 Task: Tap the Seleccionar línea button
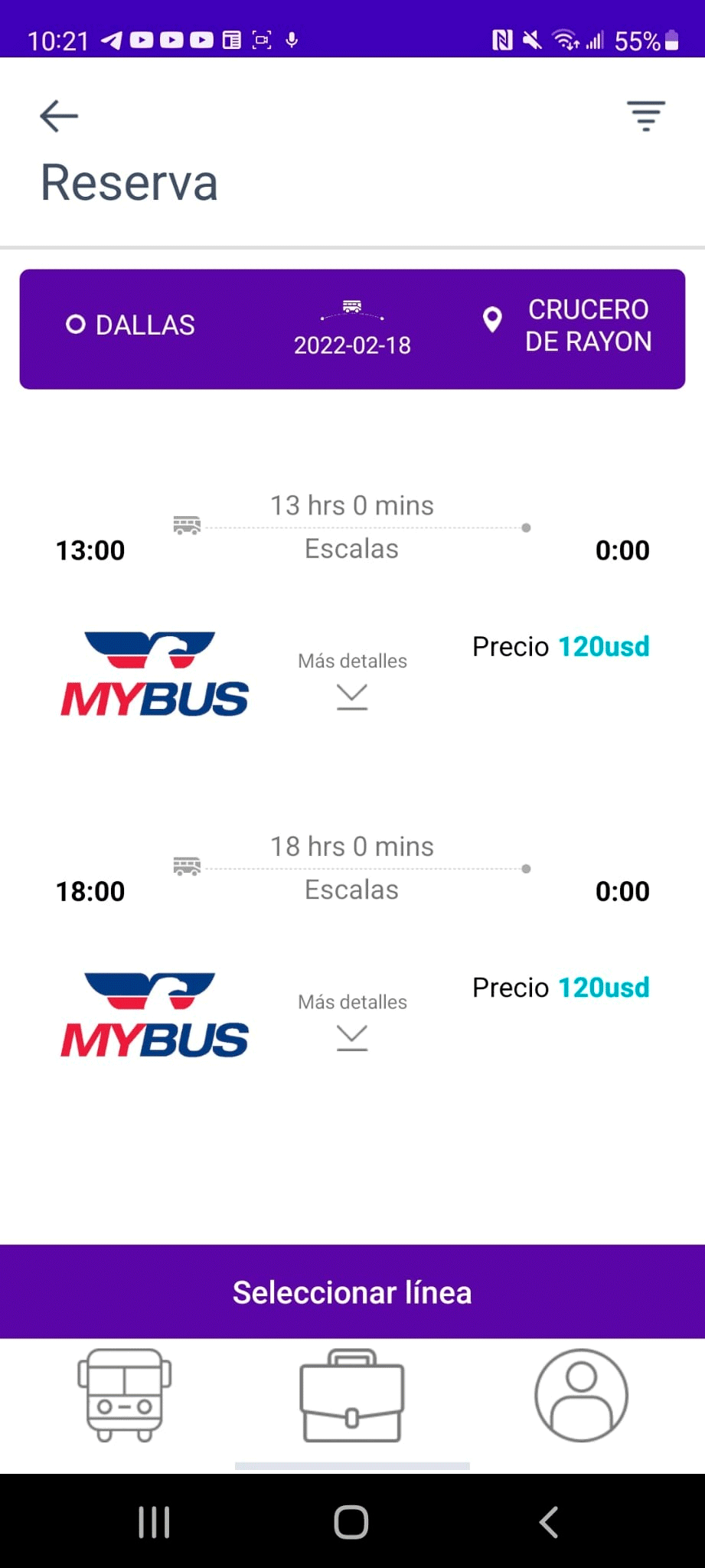click(352, 1292)
